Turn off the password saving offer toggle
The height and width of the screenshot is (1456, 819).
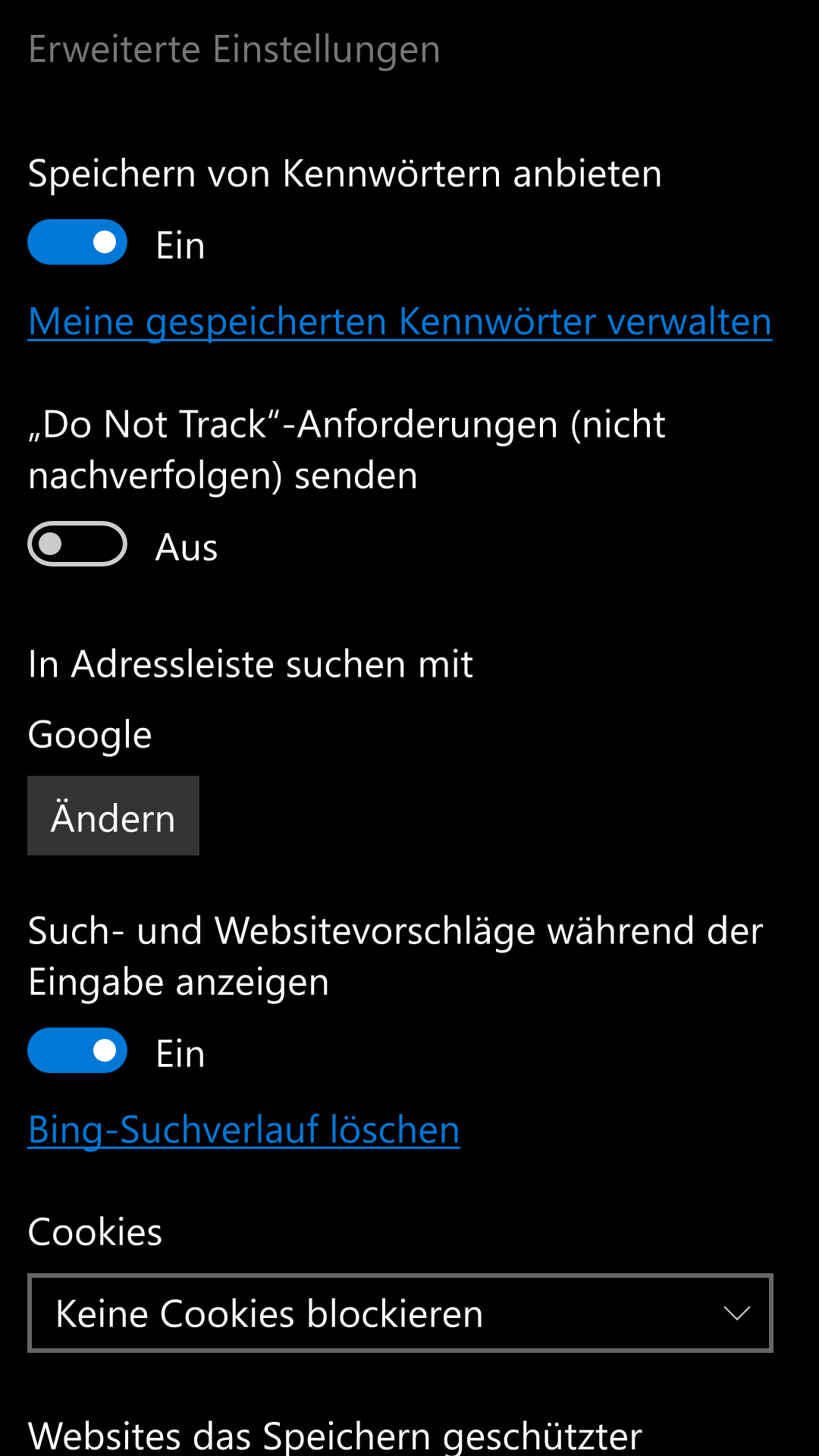coord(77,243)
